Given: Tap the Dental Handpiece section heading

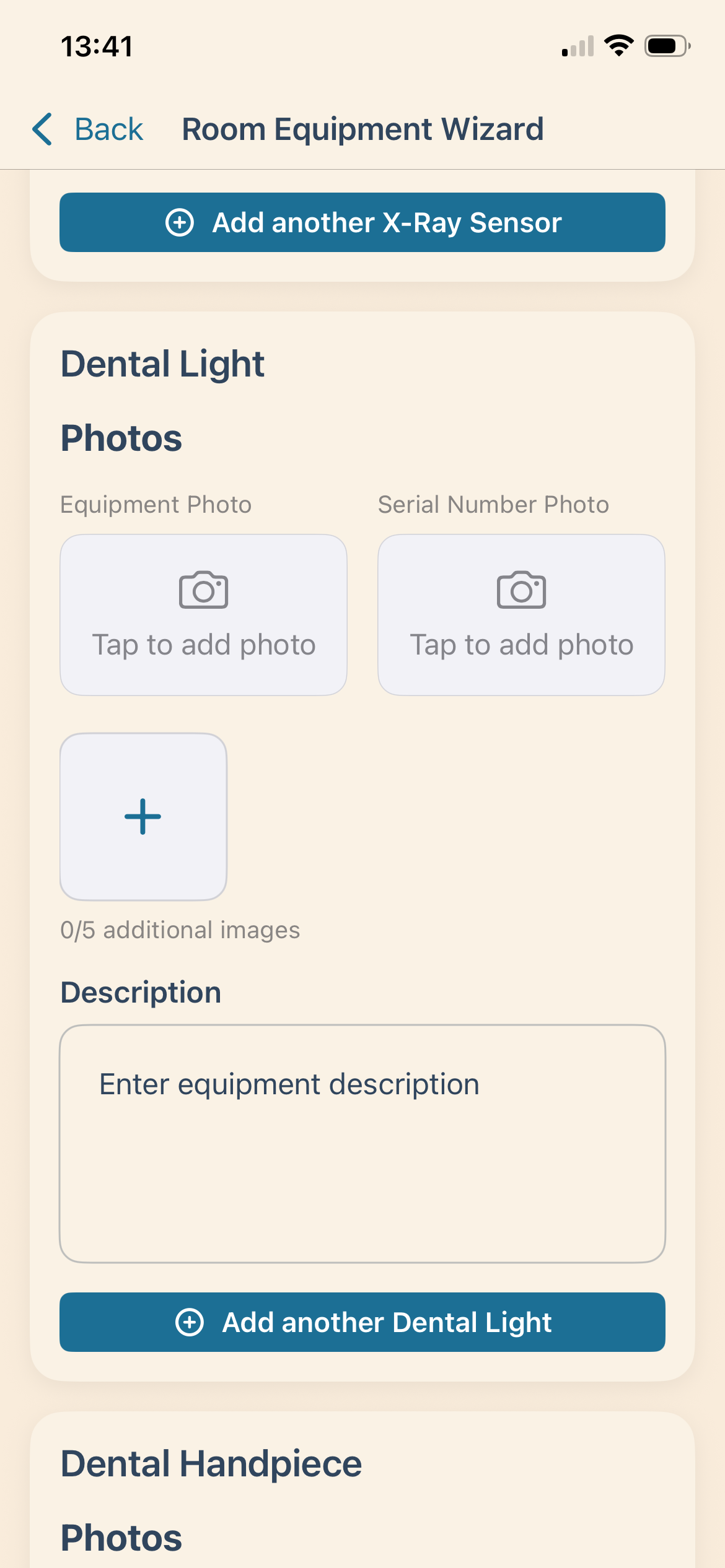Looking at the screenshot, I should click(x=211, y=1463).
